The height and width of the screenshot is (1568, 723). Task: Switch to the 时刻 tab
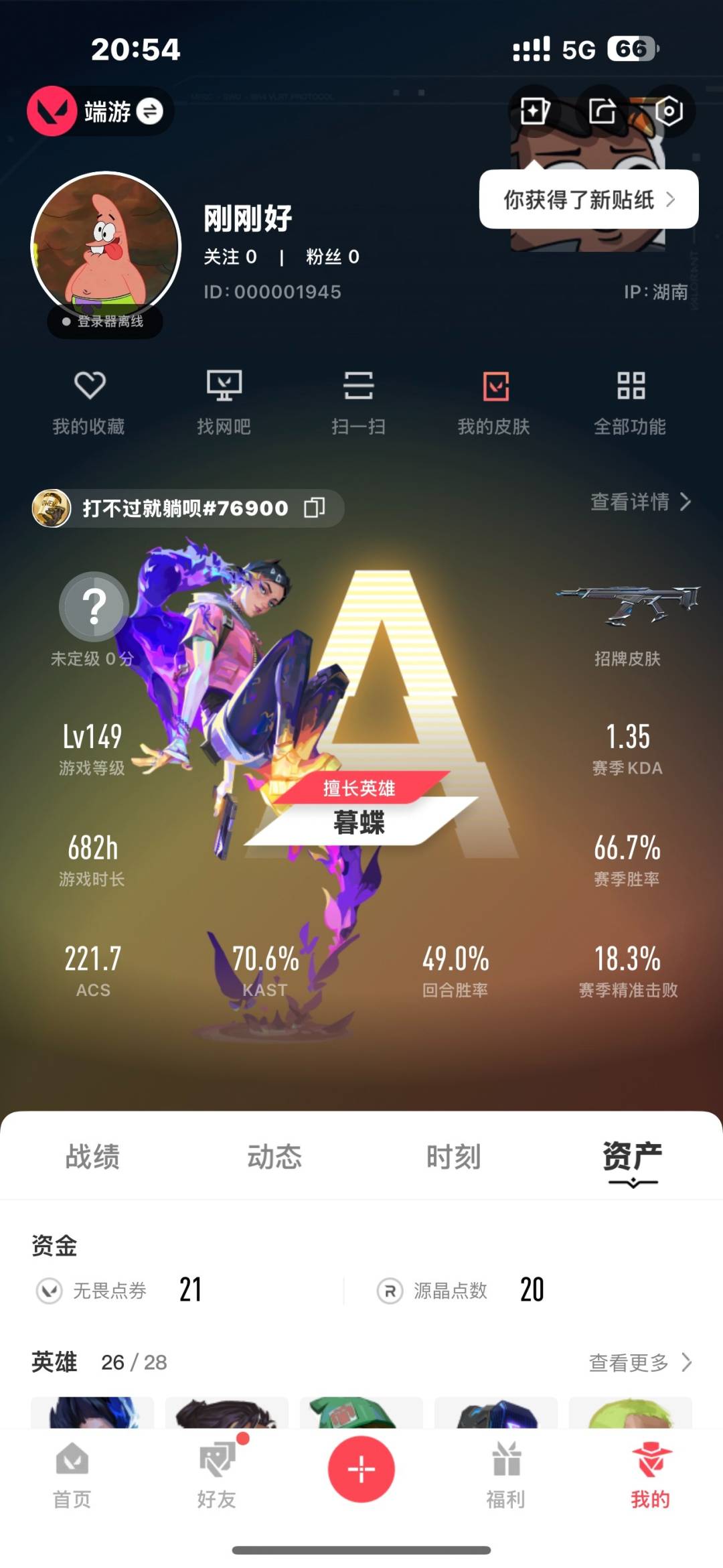454,1157
